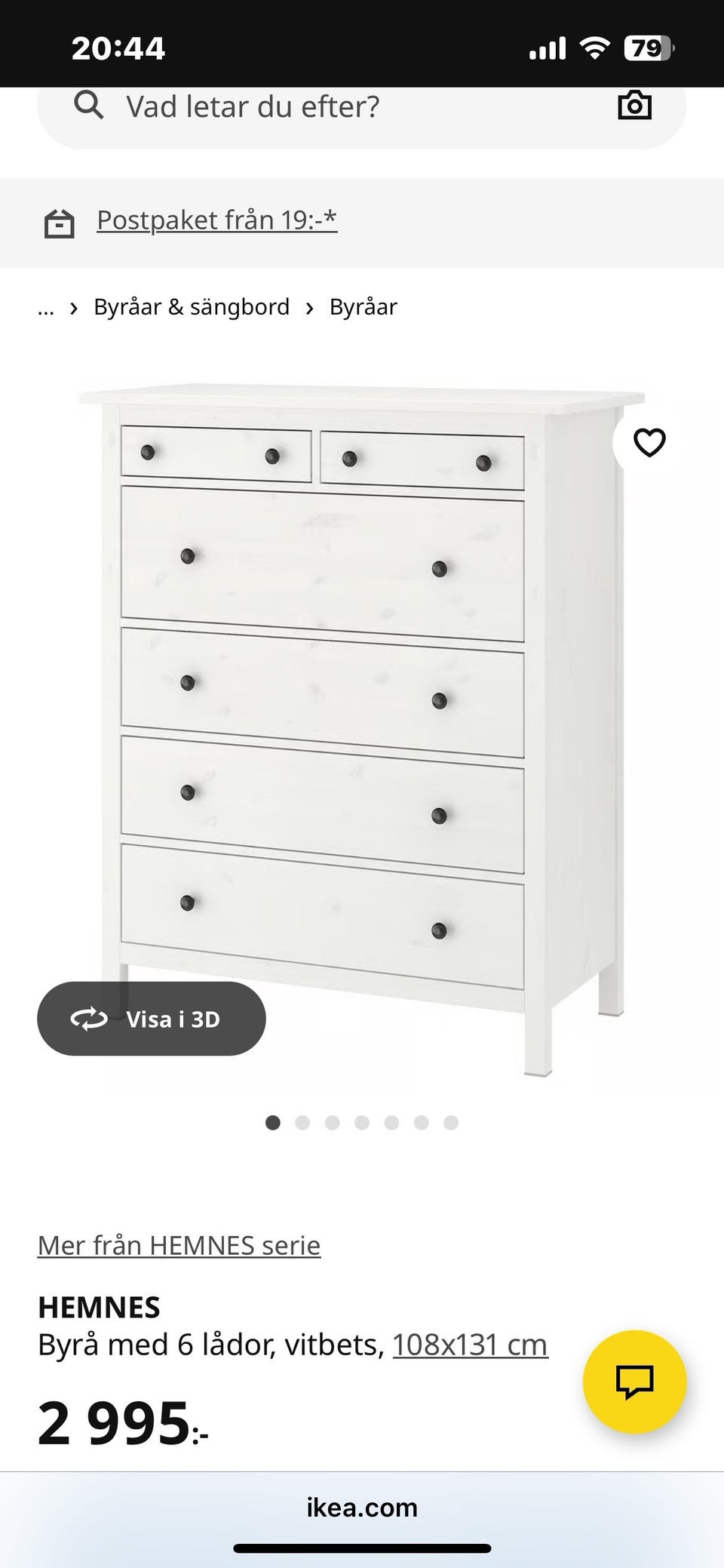The image size is (724, 1568).
Task: Open the yellow chat button
Action: [x=634, y=1382]
